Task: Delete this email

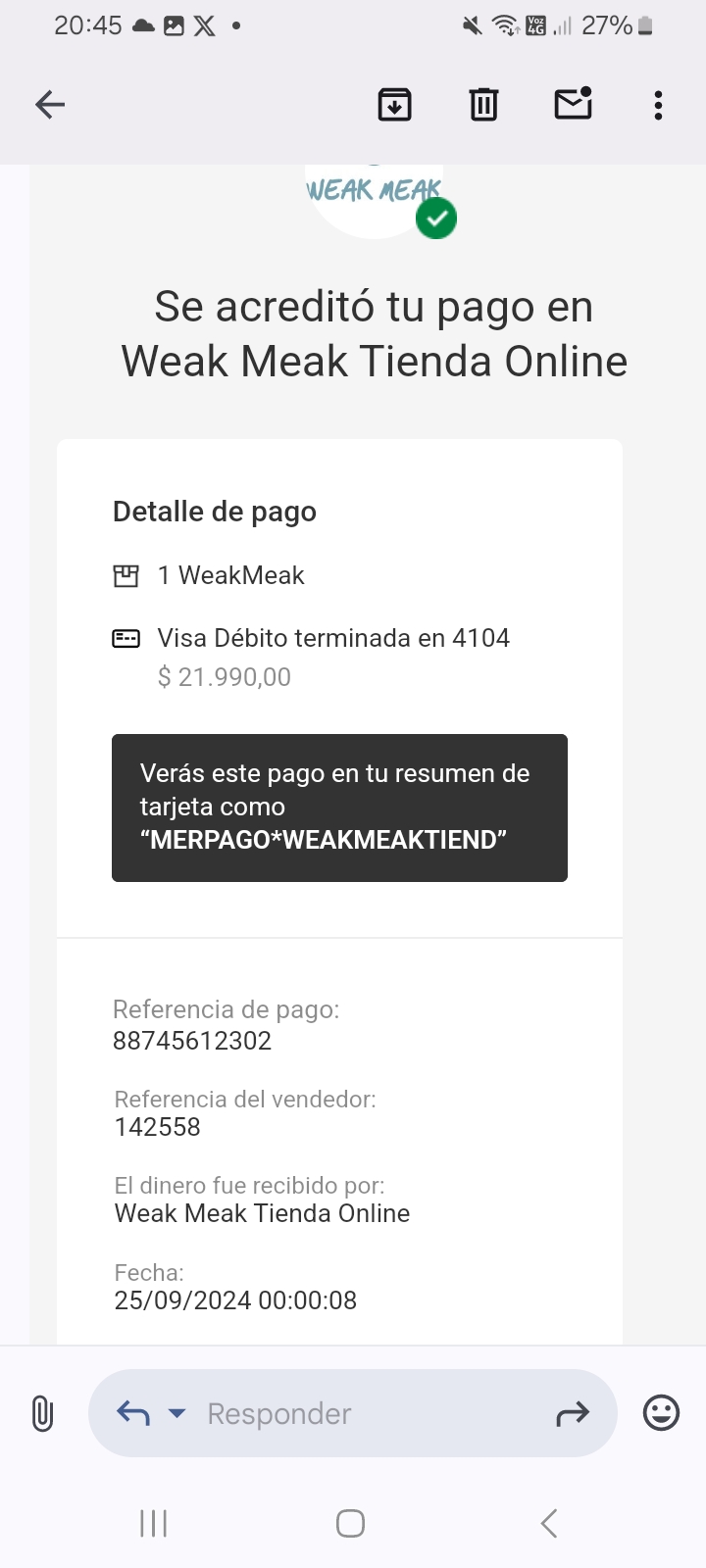Action: [x=483, y=104]
